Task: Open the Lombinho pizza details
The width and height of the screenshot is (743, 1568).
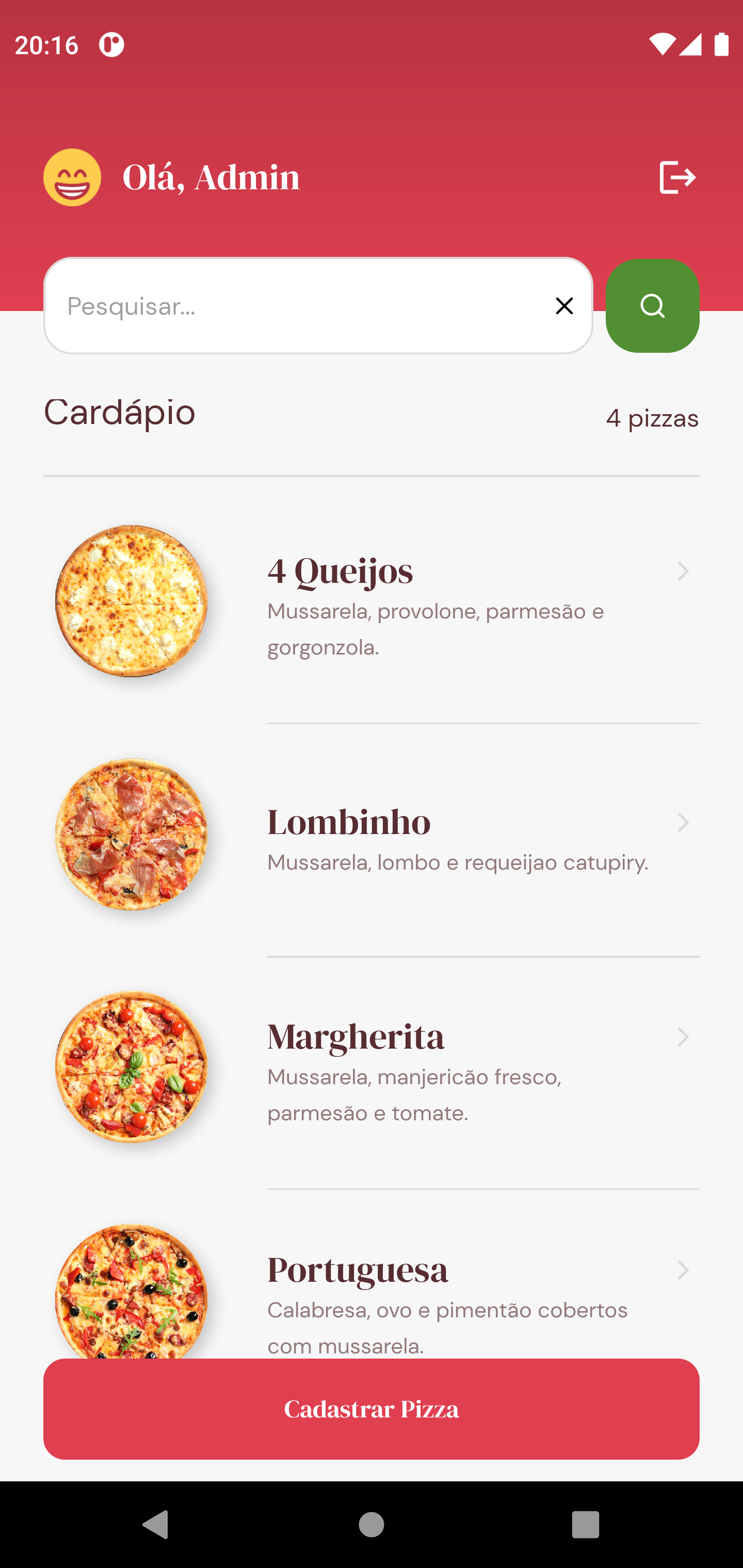Action: tap(372, 835)
